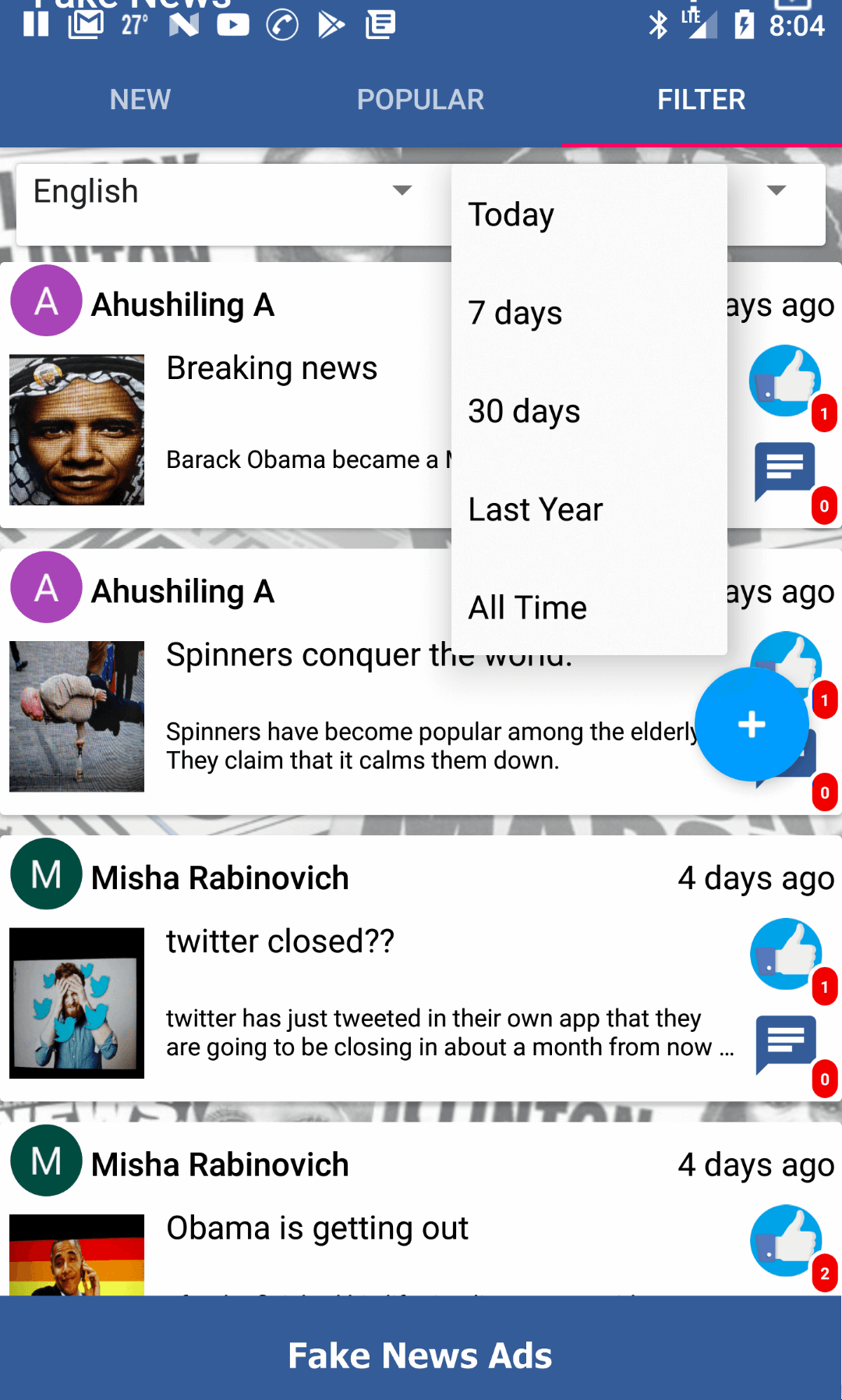Like the Breaking news post

point(785,381)
